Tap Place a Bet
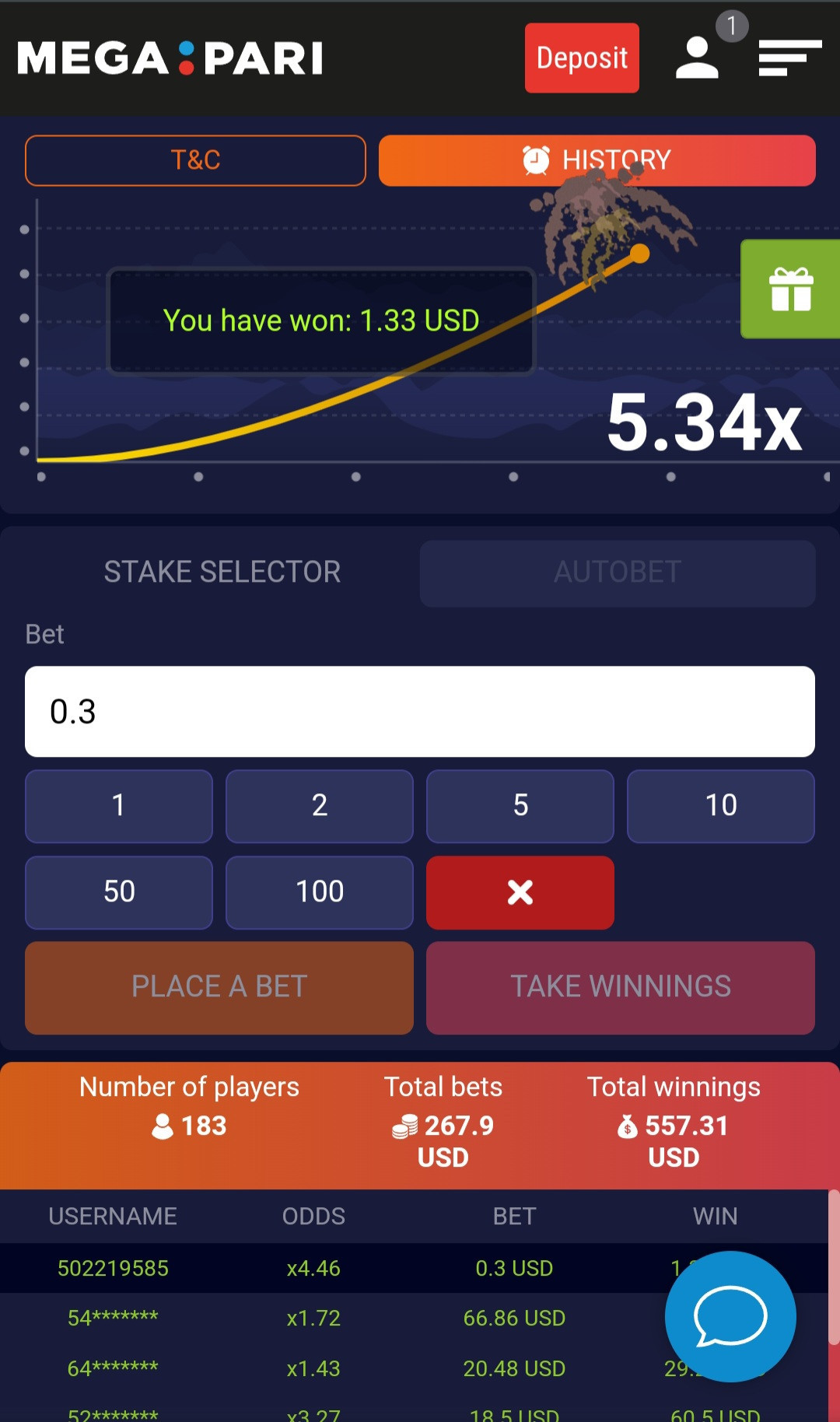840x1422 pixels. pos(219,987)
